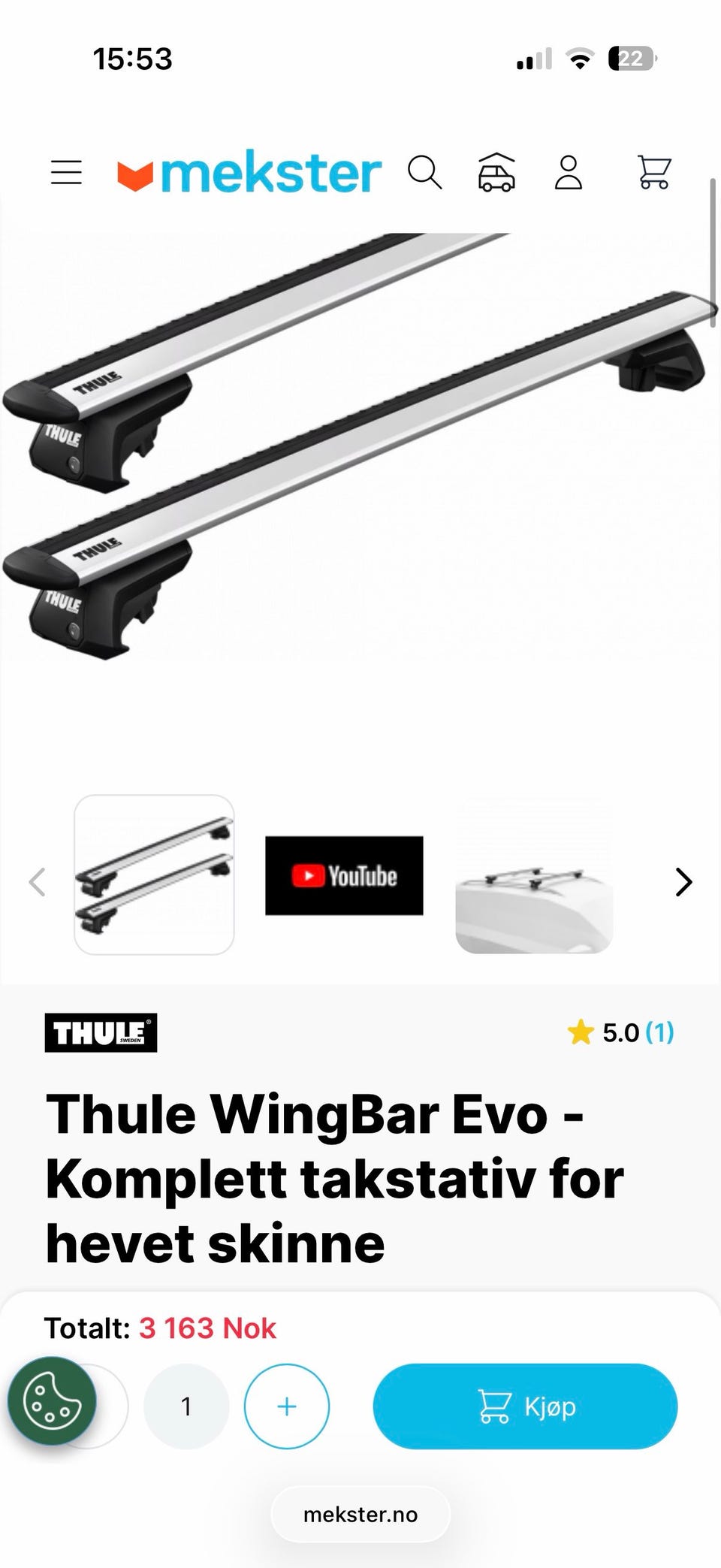Show previous thumbnails with left arrow
This screenshot has height=1568, width=721.
(x=38, y=882)
